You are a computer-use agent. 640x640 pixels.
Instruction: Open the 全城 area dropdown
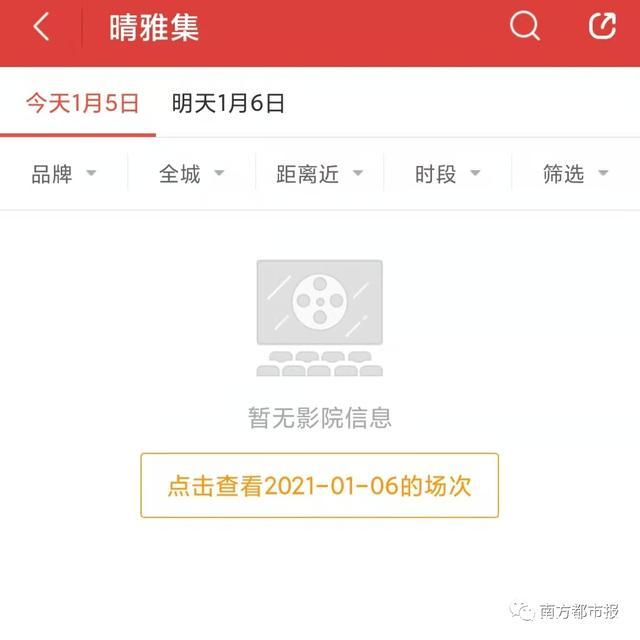point(191,174)
